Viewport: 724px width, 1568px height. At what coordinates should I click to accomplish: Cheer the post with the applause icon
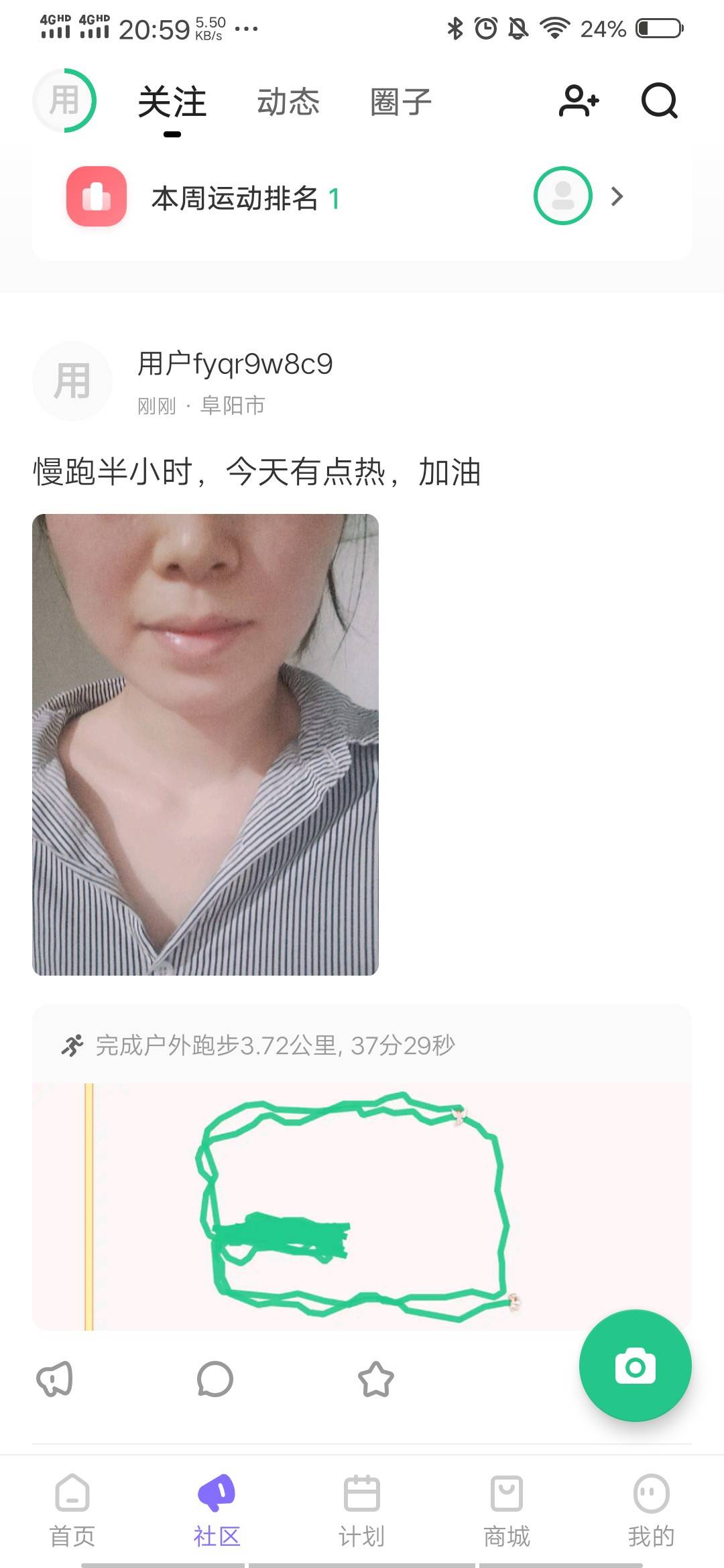[54, 1379]
